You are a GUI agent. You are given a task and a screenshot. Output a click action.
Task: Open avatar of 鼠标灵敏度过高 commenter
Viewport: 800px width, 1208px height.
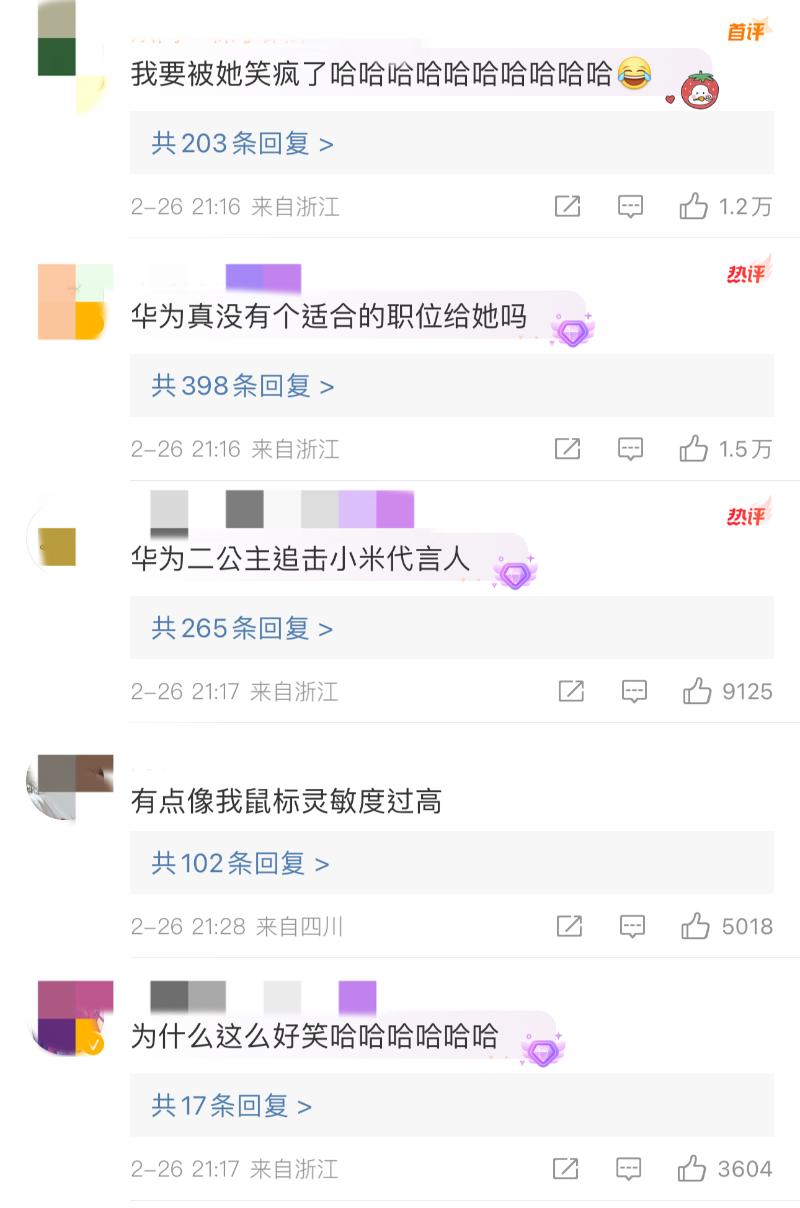[69, 788]
